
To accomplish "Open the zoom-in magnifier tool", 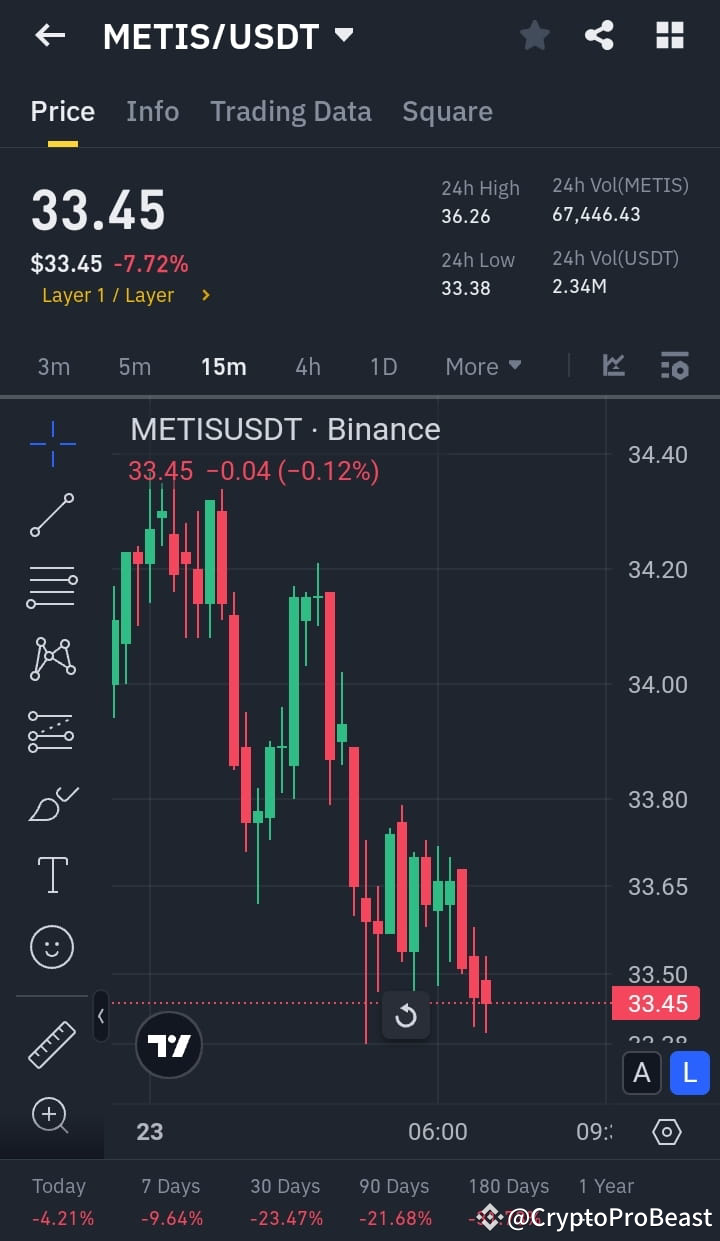I will pyautogui.click(x=52, y=1115).
